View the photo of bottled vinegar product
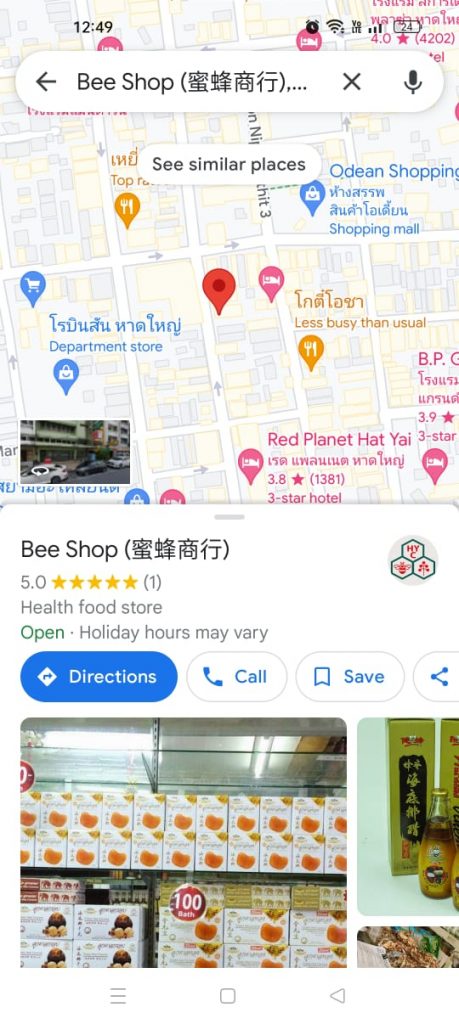The height and width of the screenshot is (1024, 459). pyautogui.click(x=408, y=816)
